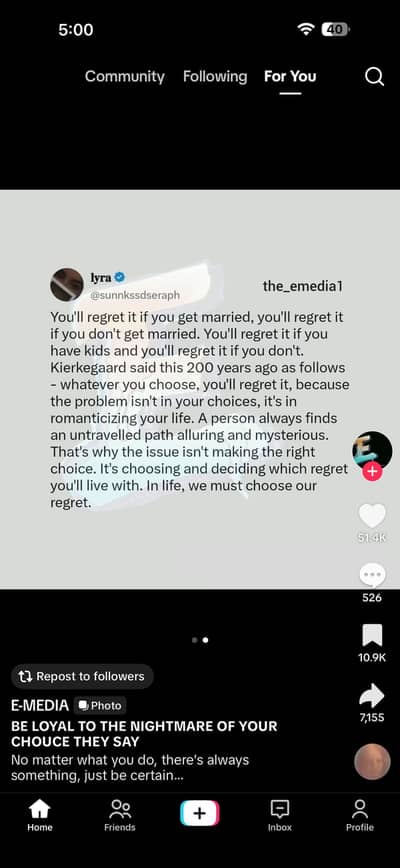Bookmark this post

pyautogui.click(x=372, y=636)
